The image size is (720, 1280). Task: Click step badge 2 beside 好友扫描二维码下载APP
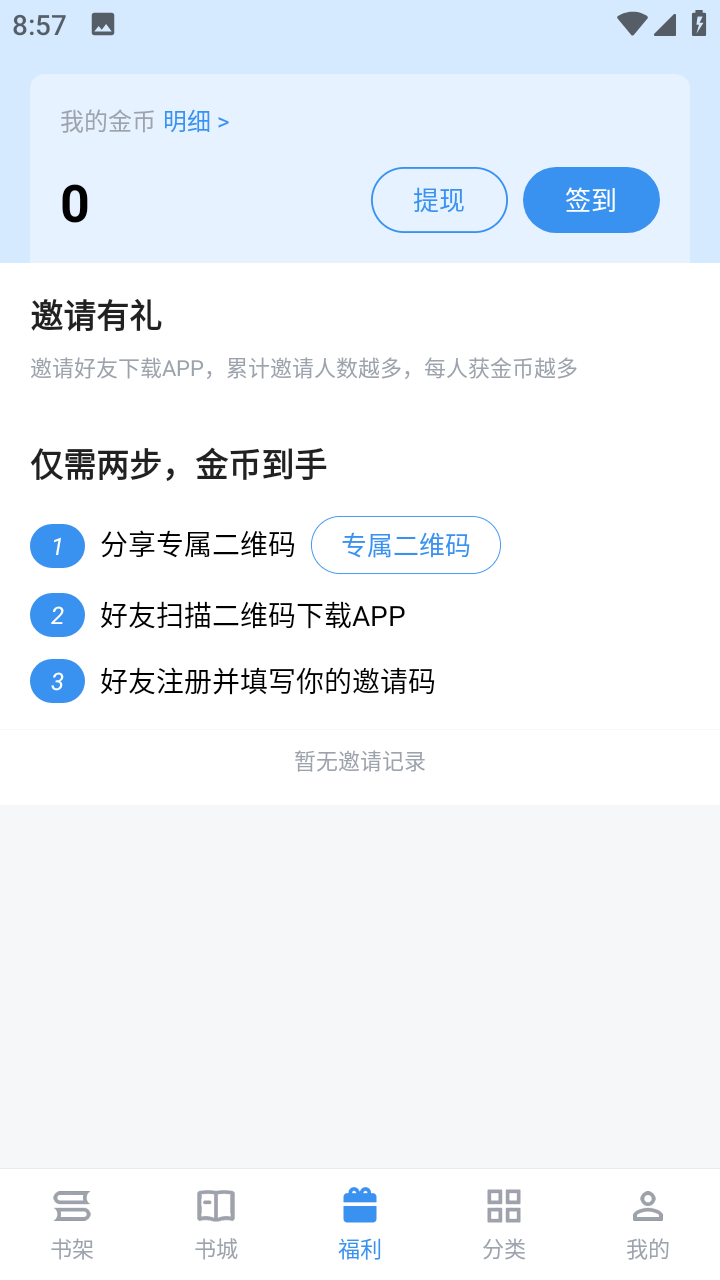[x=57, y=614]
